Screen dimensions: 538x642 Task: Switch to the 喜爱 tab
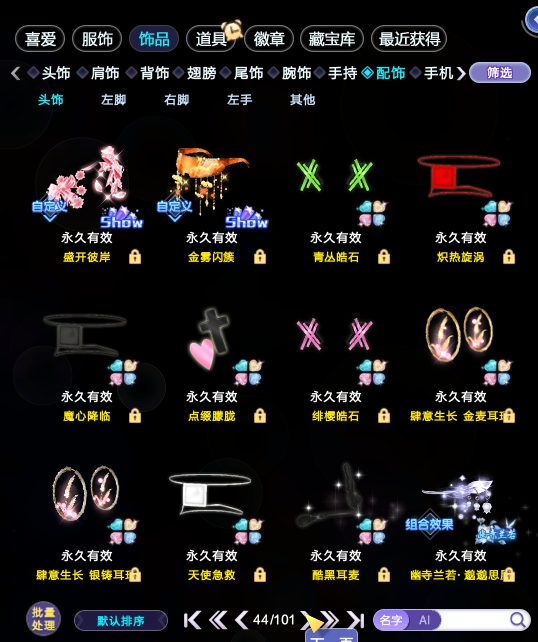click(x=40, y=39)
